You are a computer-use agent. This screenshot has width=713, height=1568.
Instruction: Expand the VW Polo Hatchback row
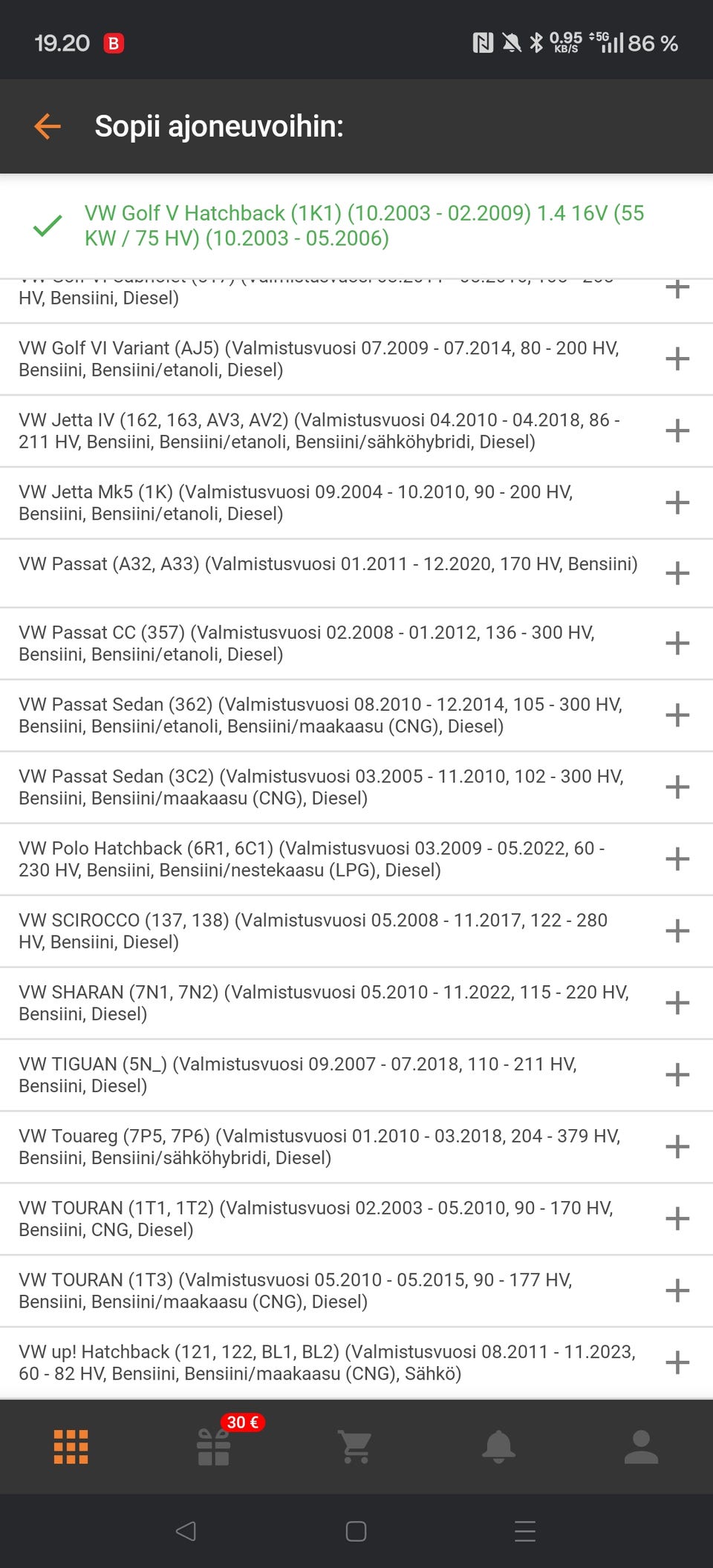click(677, 859)
